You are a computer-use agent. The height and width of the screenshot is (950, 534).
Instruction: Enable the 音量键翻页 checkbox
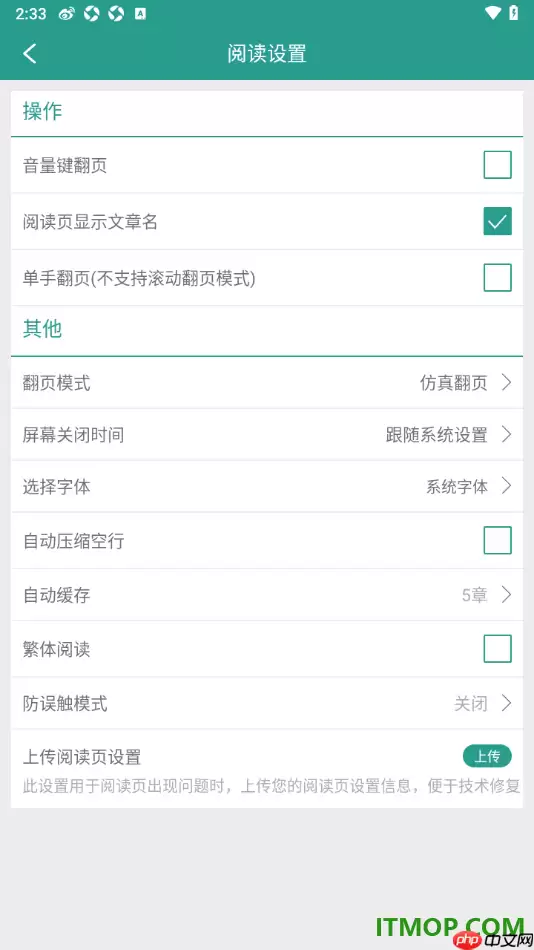pos(497,165)
